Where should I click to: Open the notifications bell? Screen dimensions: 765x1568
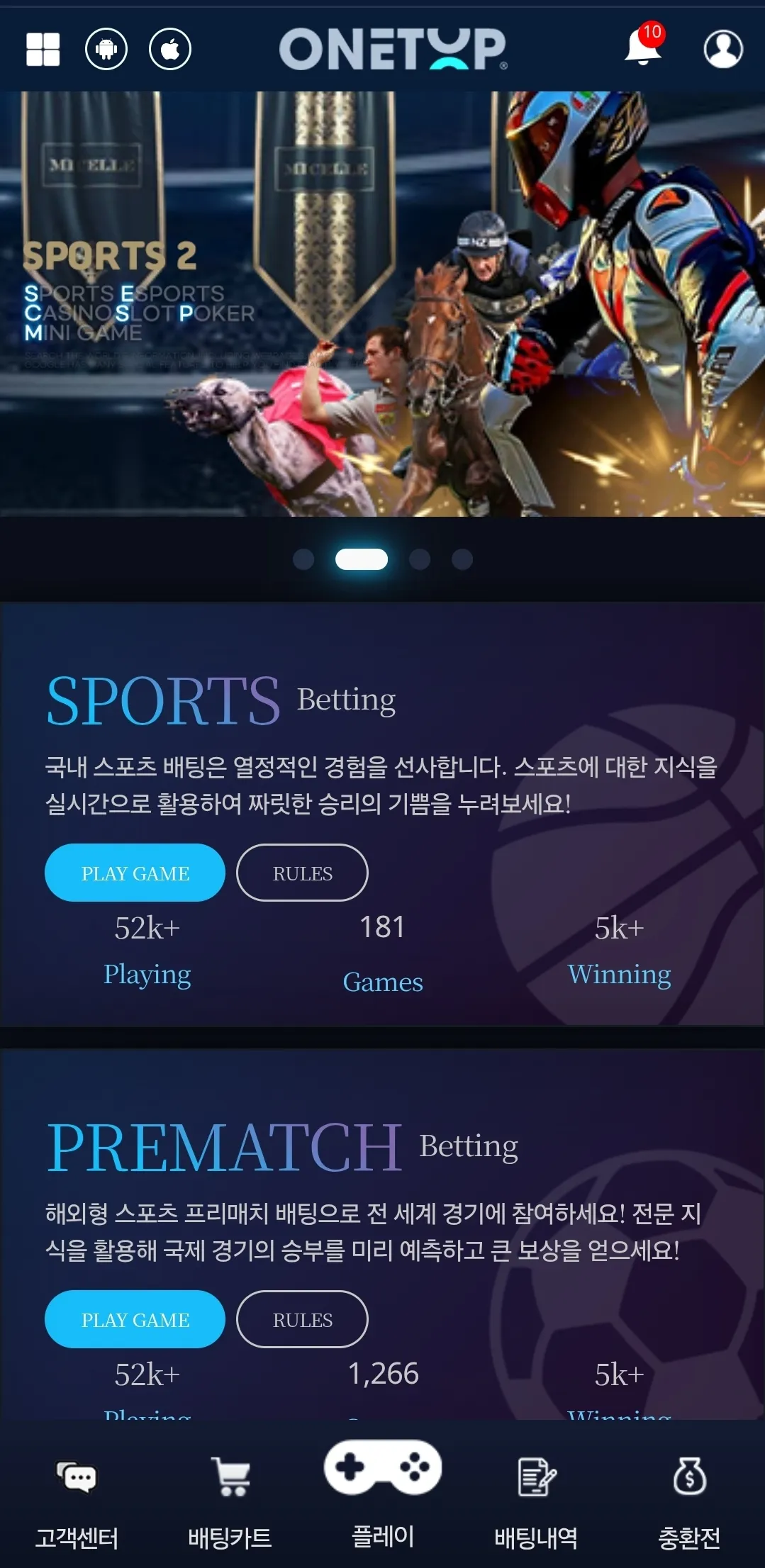tap(643, 45)
